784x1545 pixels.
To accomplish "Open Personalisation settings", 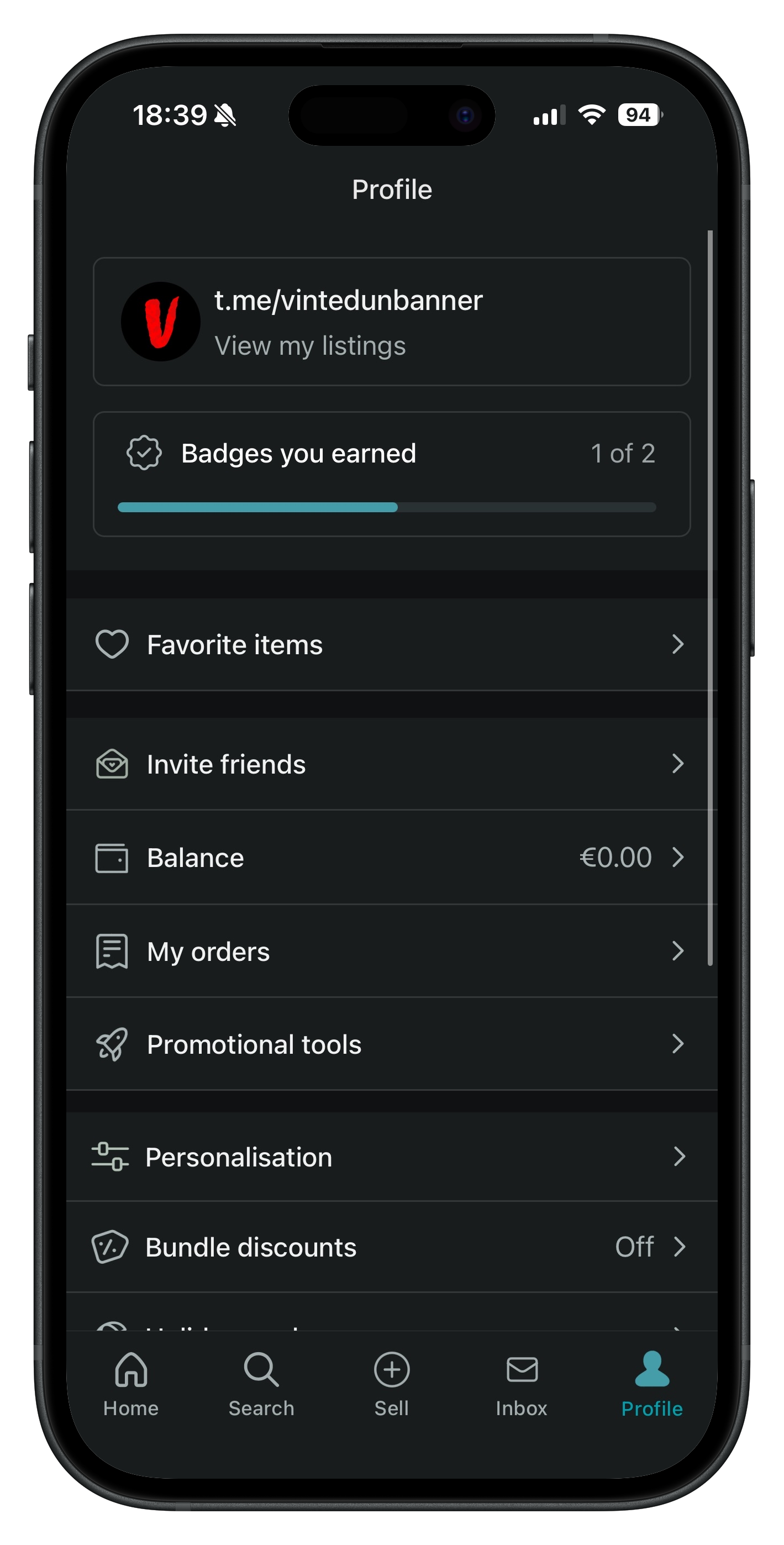I will 391,1157.
